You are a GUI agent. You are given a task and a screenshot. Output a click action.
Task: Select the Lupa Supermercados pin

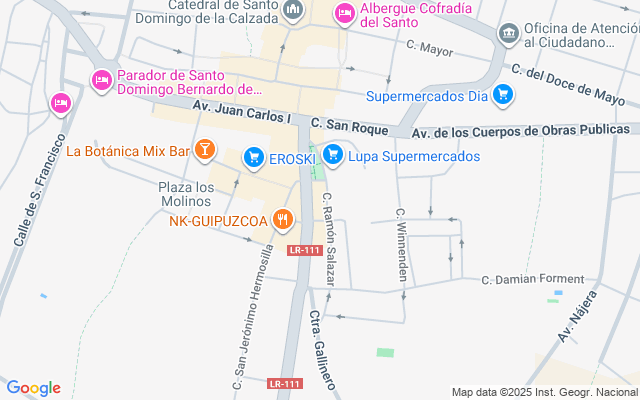[x=334, y=155]
